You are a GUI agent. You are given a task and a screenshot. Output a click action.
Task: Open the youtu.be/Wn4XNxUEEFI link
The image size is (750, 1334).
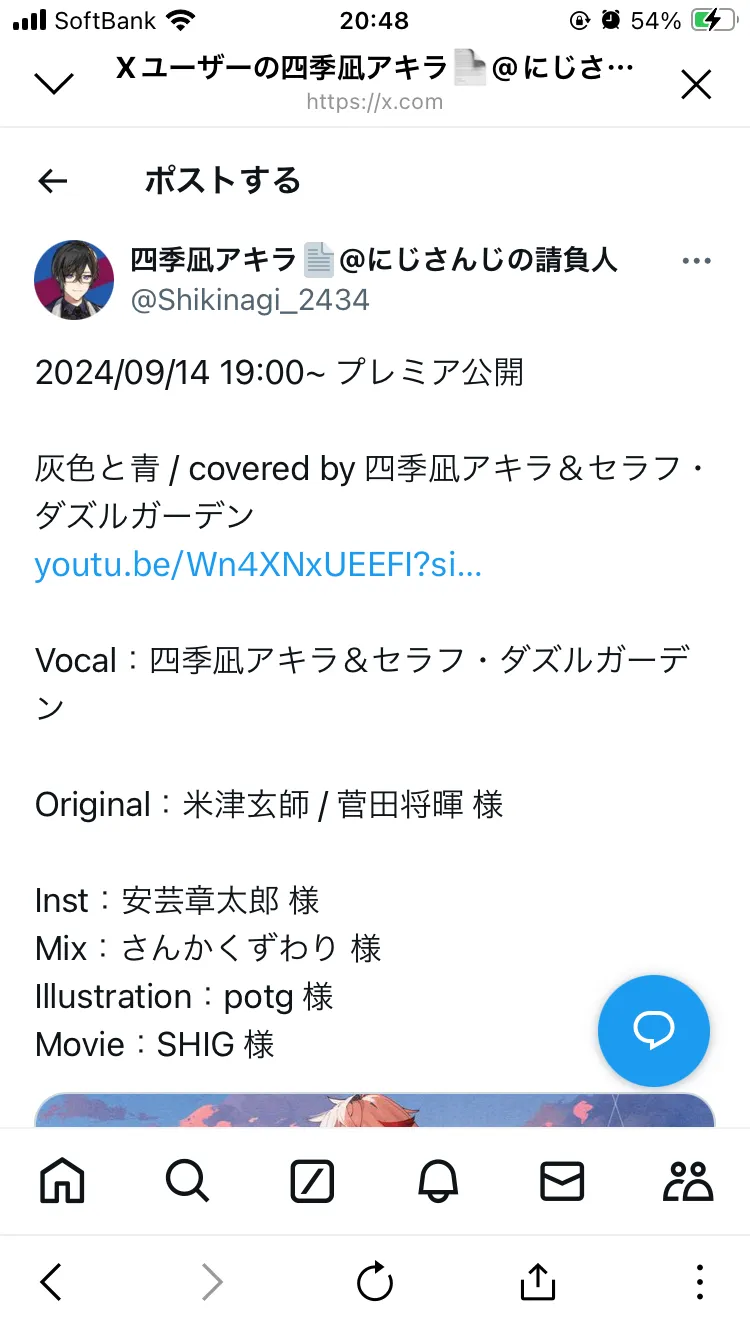(x=258, y=565)
